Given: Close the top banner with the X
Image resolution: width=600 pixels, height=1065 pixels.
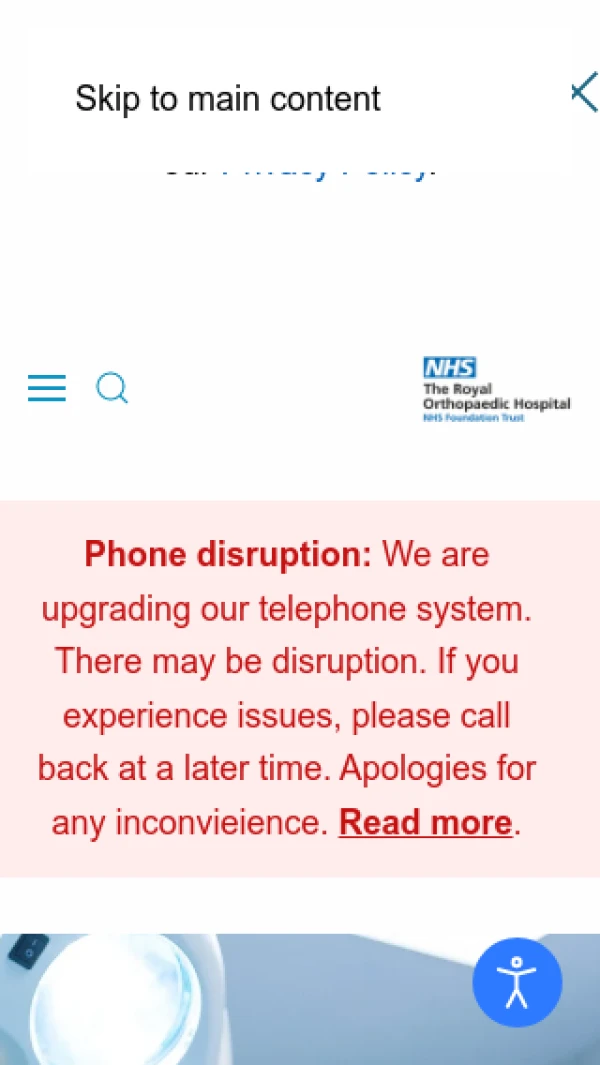Looking at the screenshot, I should (x=584, y=93).
